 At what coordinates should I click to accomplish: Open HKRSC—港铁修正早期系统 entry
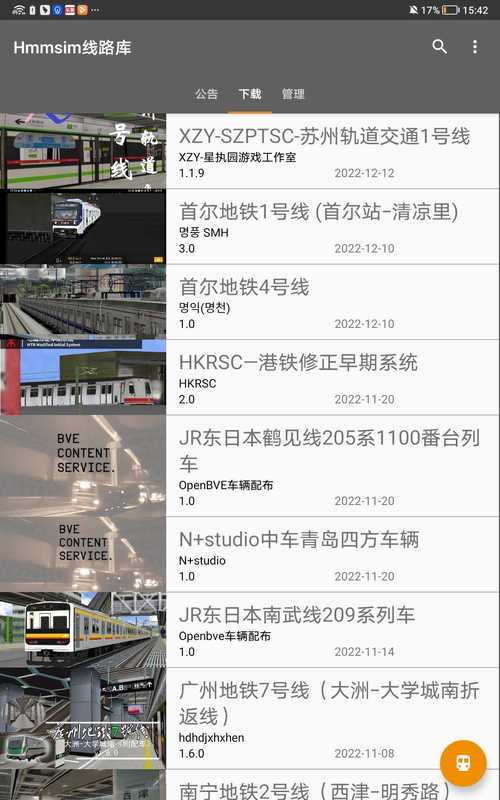(250, 377)
